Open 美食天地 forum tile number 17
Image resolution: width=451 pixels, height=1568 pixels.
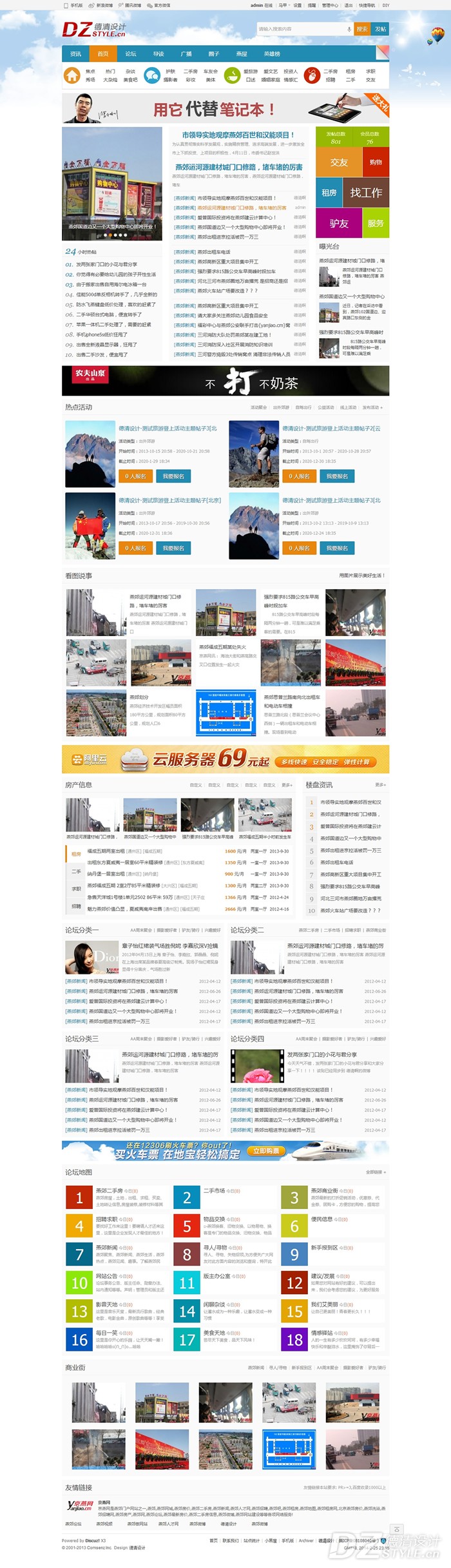pos(187,1340)
